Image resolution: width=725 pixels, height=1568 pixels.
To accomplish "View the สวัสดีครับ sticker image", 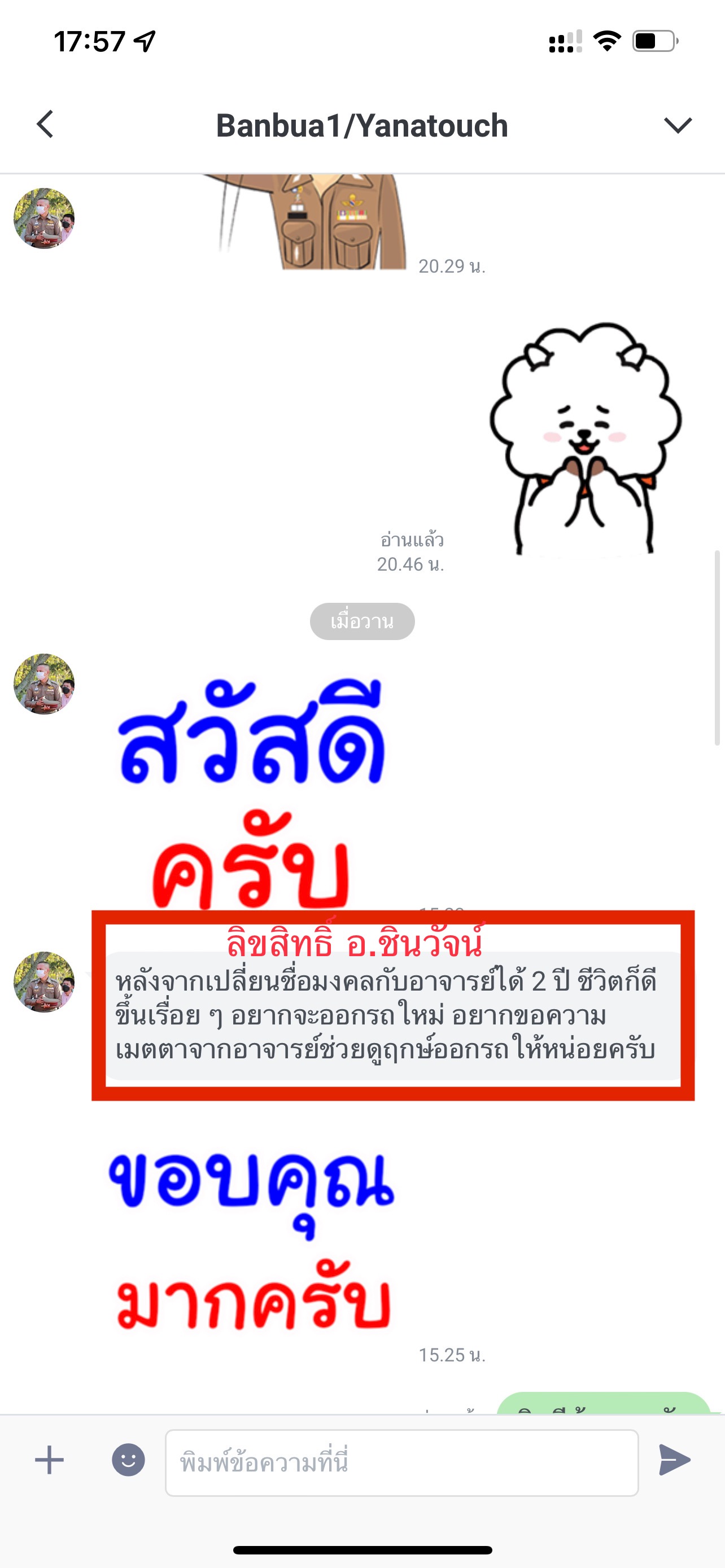I will click(251, 791).
